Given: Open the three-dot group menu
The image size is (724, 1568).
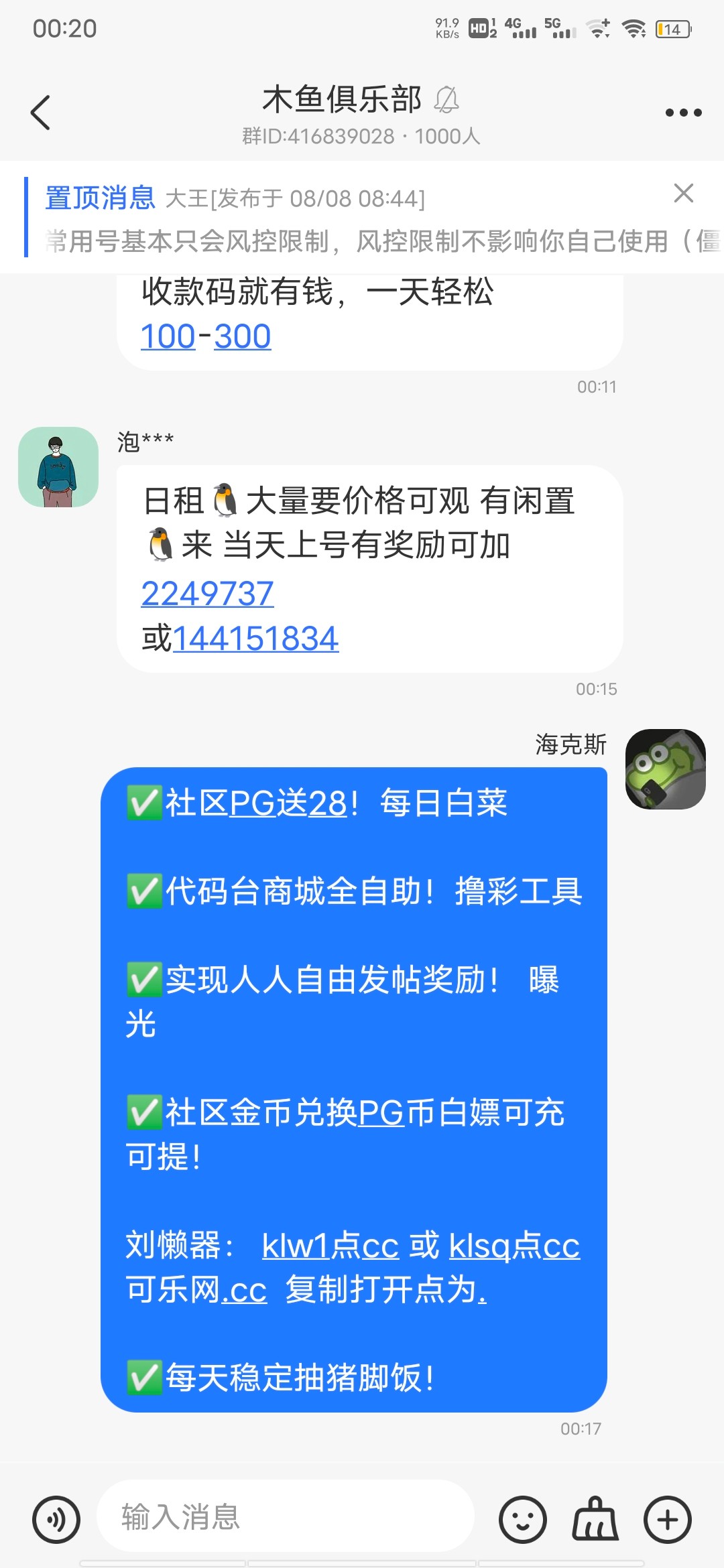Looking at the screenshot, I should tap(683, 113).
